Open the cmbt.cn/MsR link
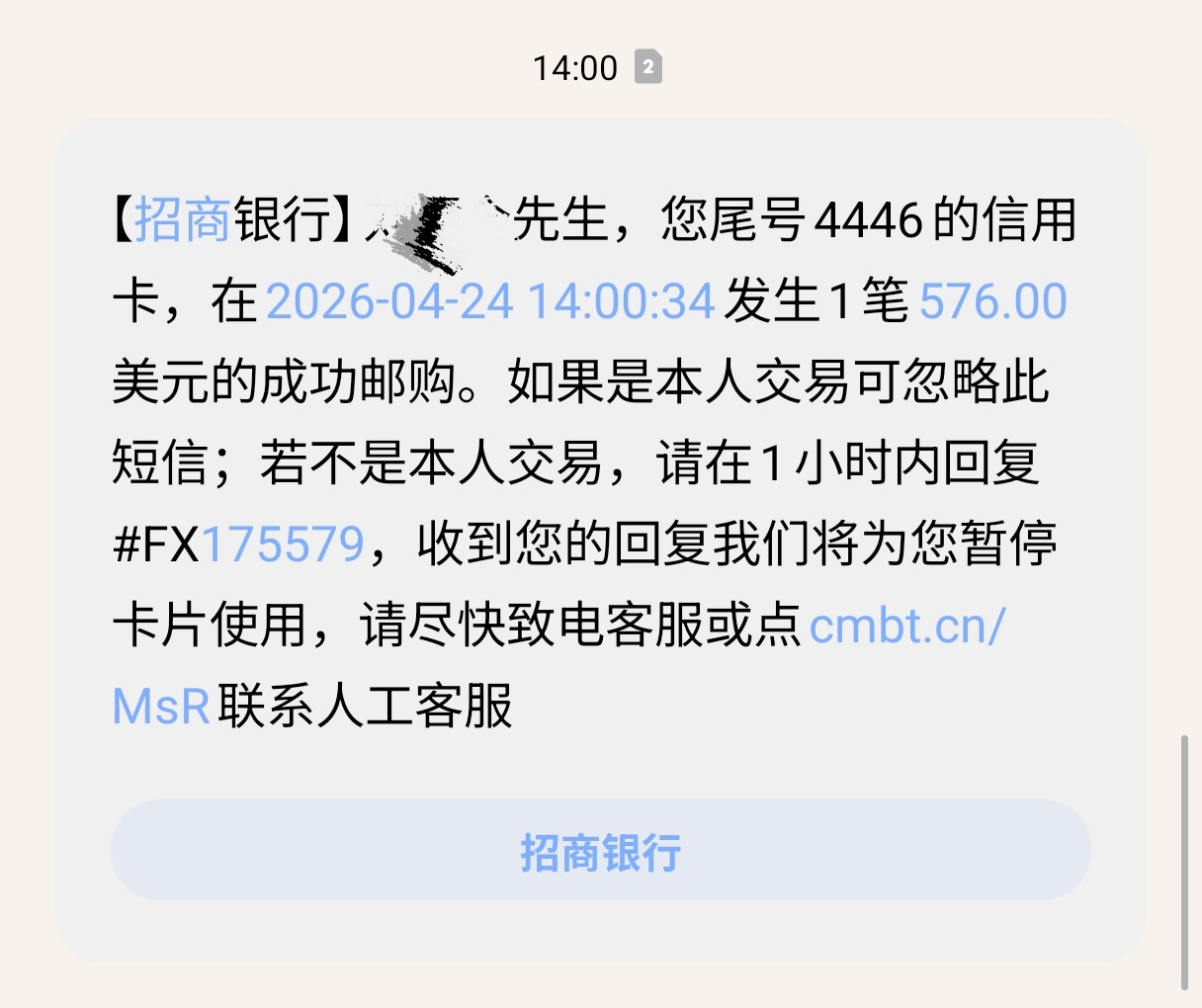 pos(906,625)
